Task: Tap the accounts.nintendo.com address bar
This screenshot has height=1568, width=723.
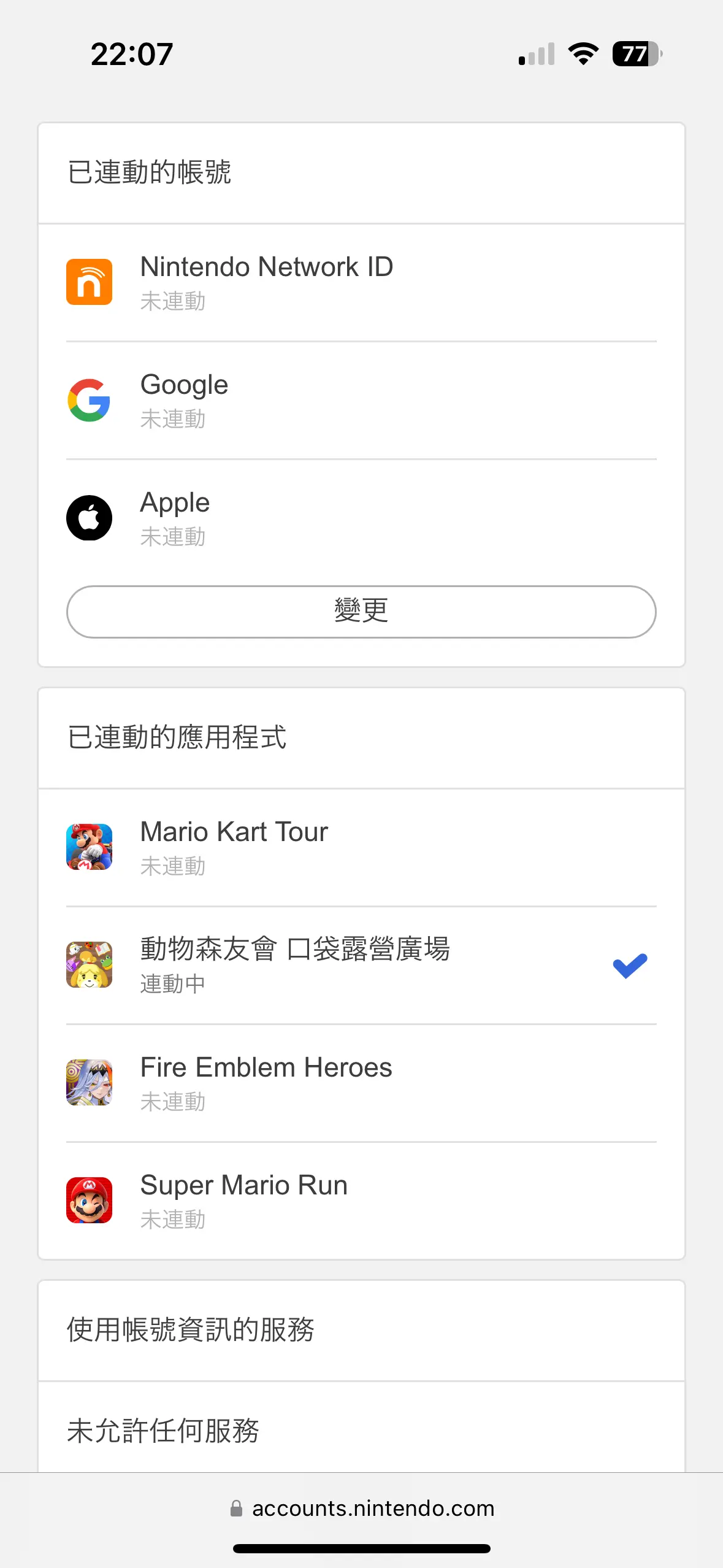Action: tap(362, 1508)
